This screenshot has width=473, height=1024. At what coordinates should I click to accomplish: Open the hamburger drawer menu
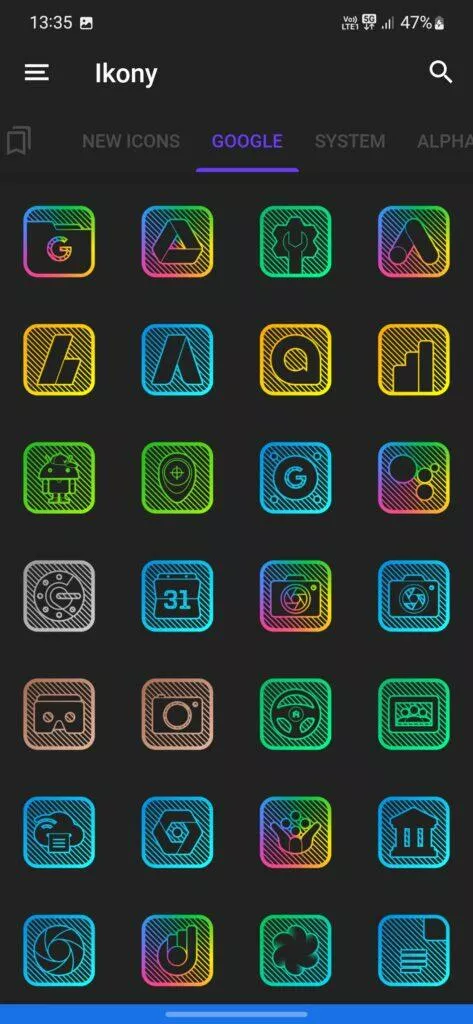(37, 72)
